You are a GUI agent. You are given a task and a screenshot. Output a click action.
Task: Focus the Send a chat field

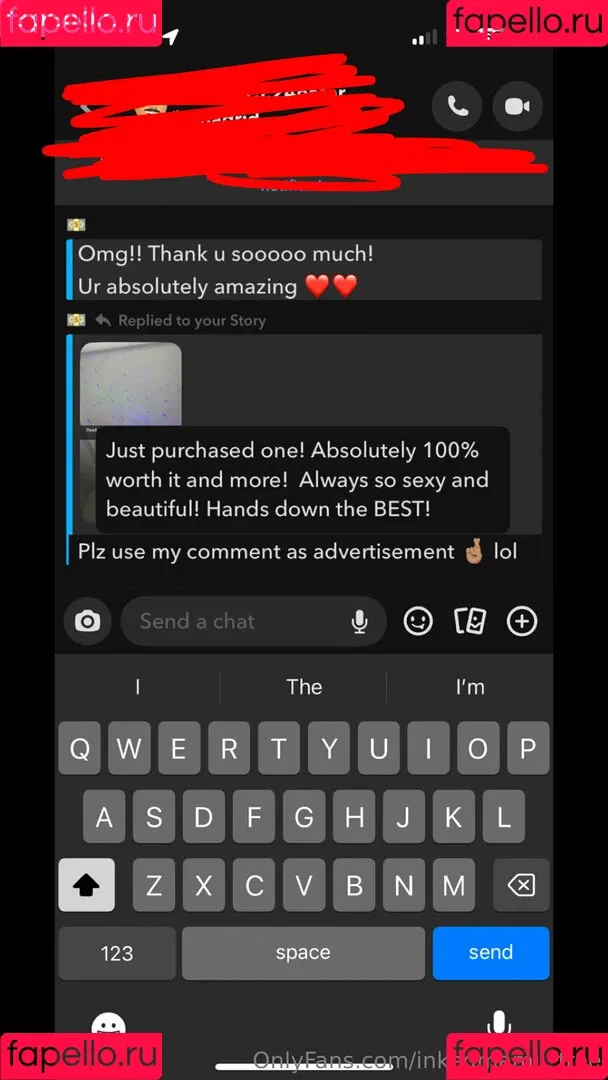[x=240, y=621]
